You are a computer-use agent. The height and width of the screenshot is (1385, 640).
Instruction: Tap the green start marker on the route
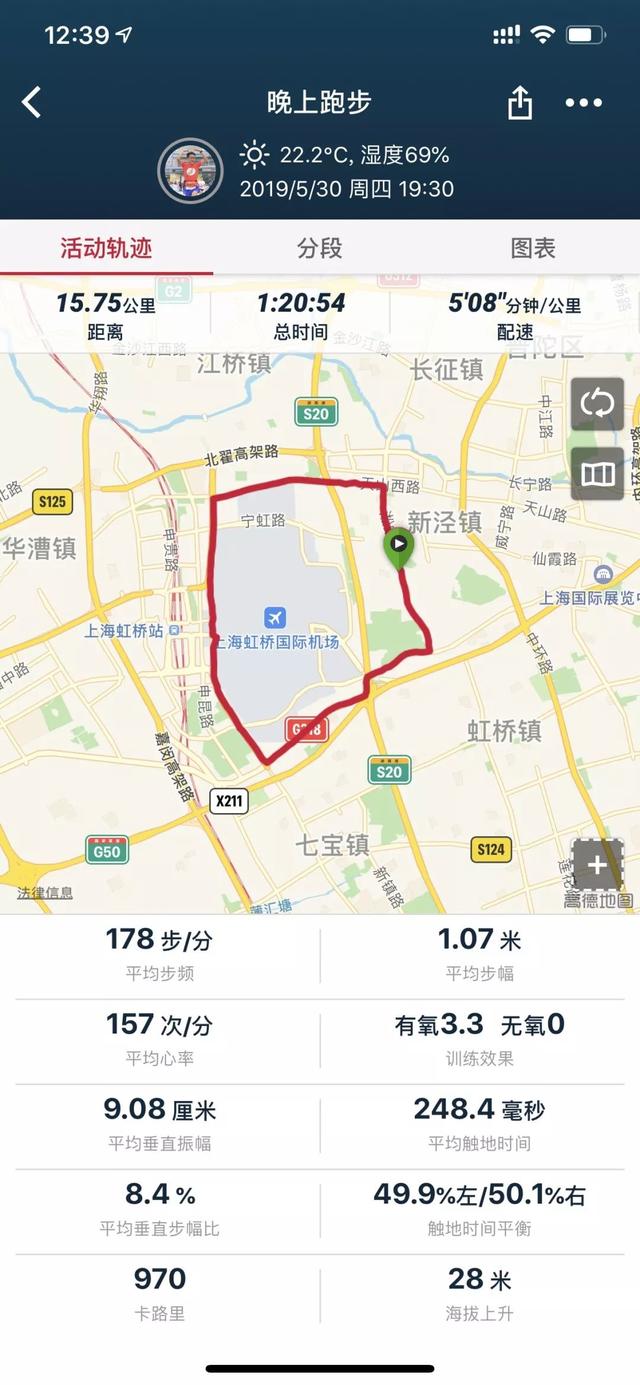click(x=398, y=546)
